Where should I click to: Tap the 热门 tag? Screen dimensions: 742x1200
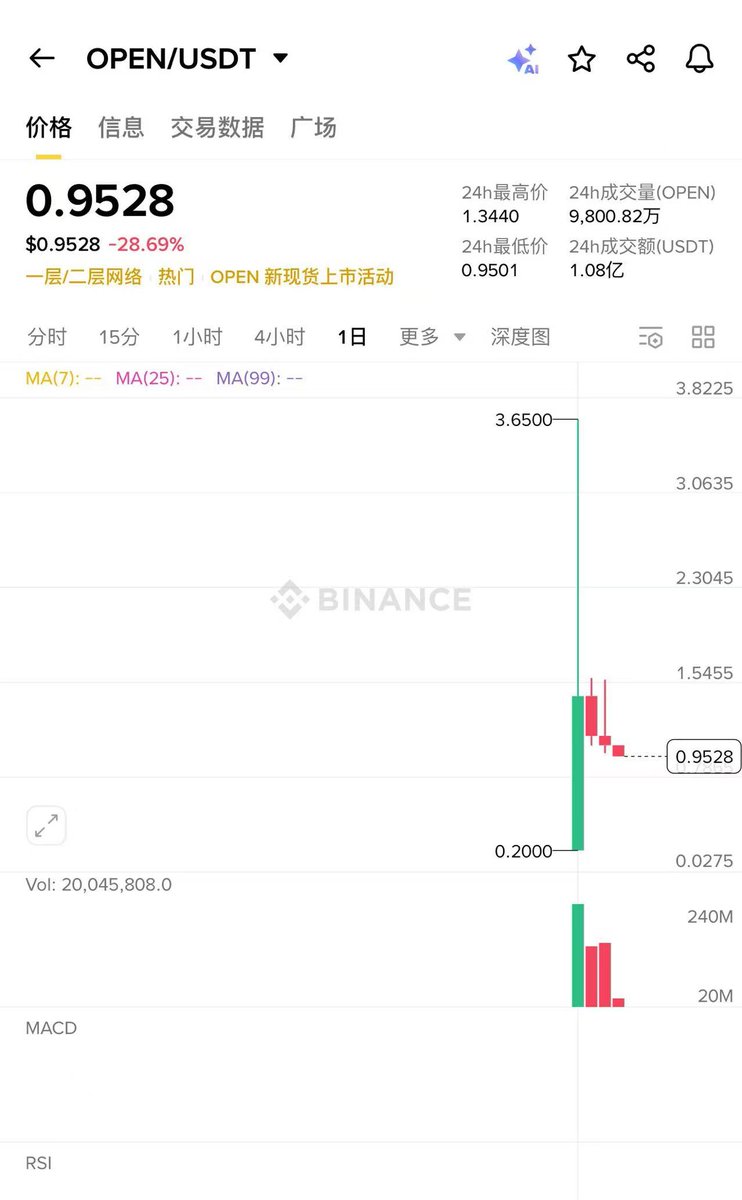tap(176, 277)
